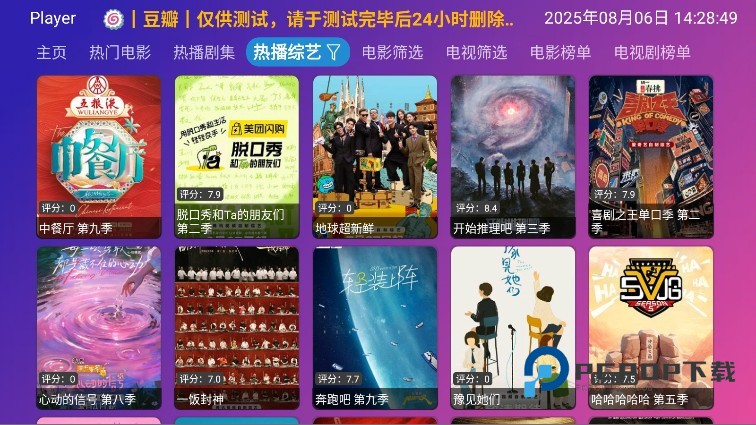Tap the filter icon on 热播综艺
This screenshot has height=425, width=756.
click(334, 52)
